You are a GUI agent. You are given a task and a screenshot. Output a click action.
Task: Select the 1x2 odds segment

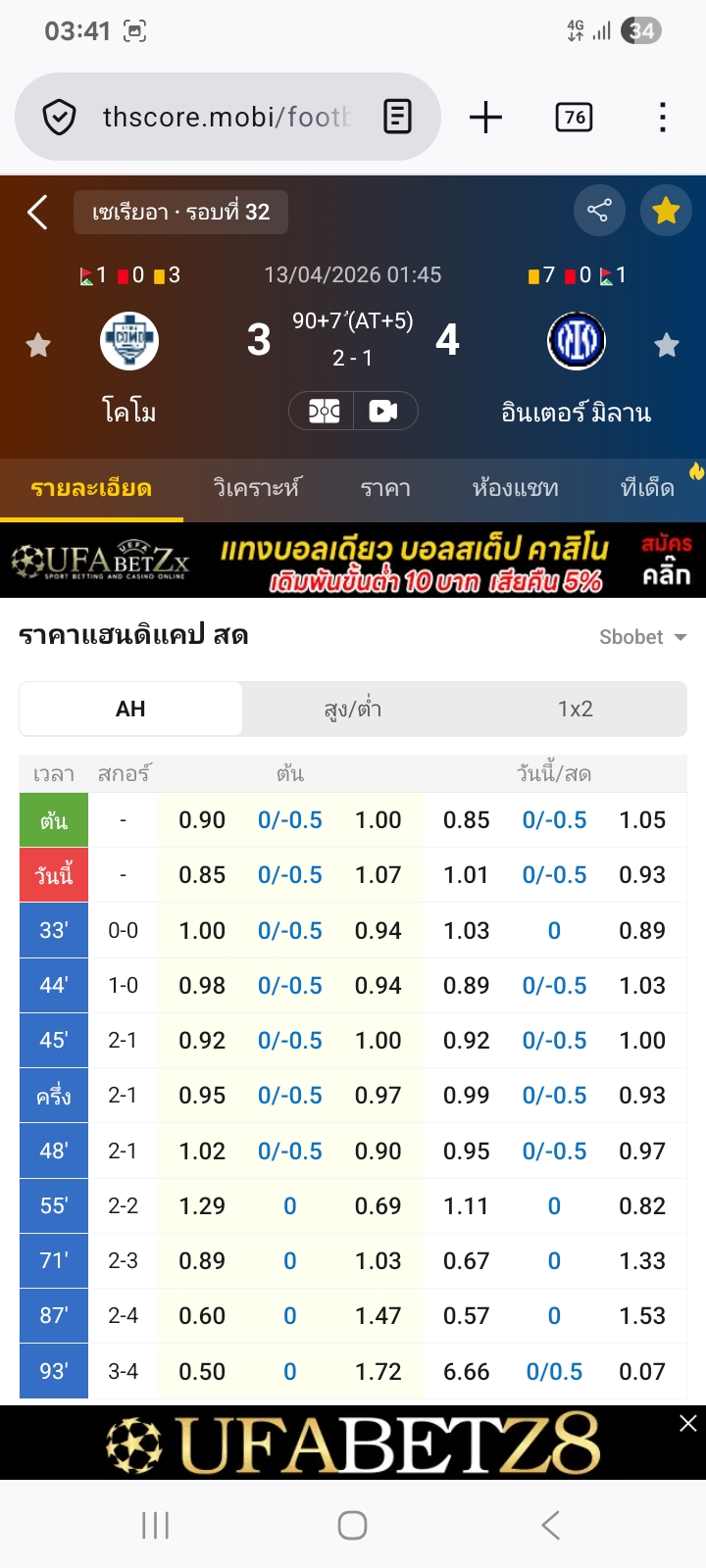click(x=576, y=709)
